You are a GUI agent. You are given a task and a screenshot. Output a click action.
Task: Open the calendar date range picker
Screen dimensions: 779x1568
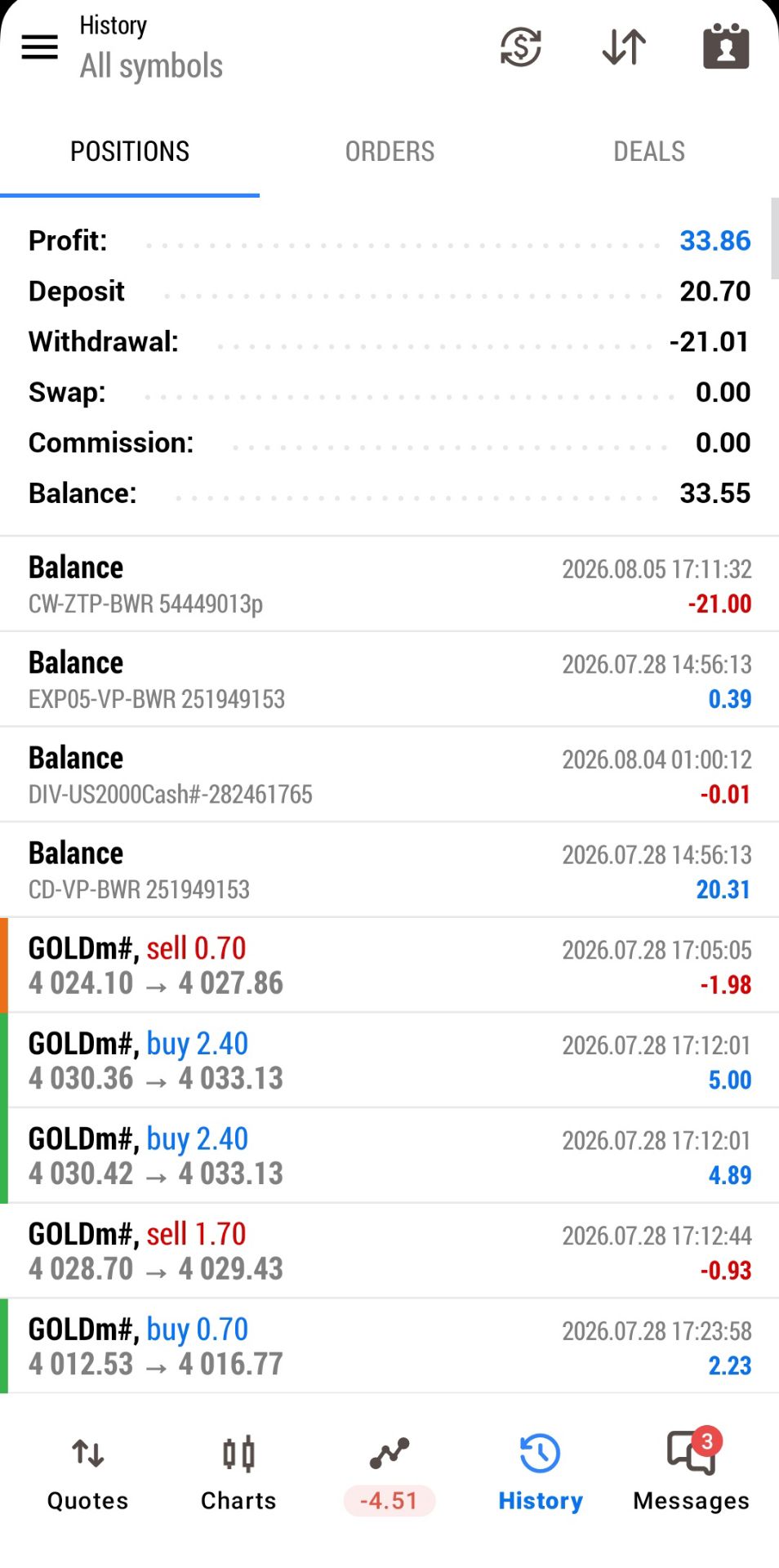click(x=726, y=47)
